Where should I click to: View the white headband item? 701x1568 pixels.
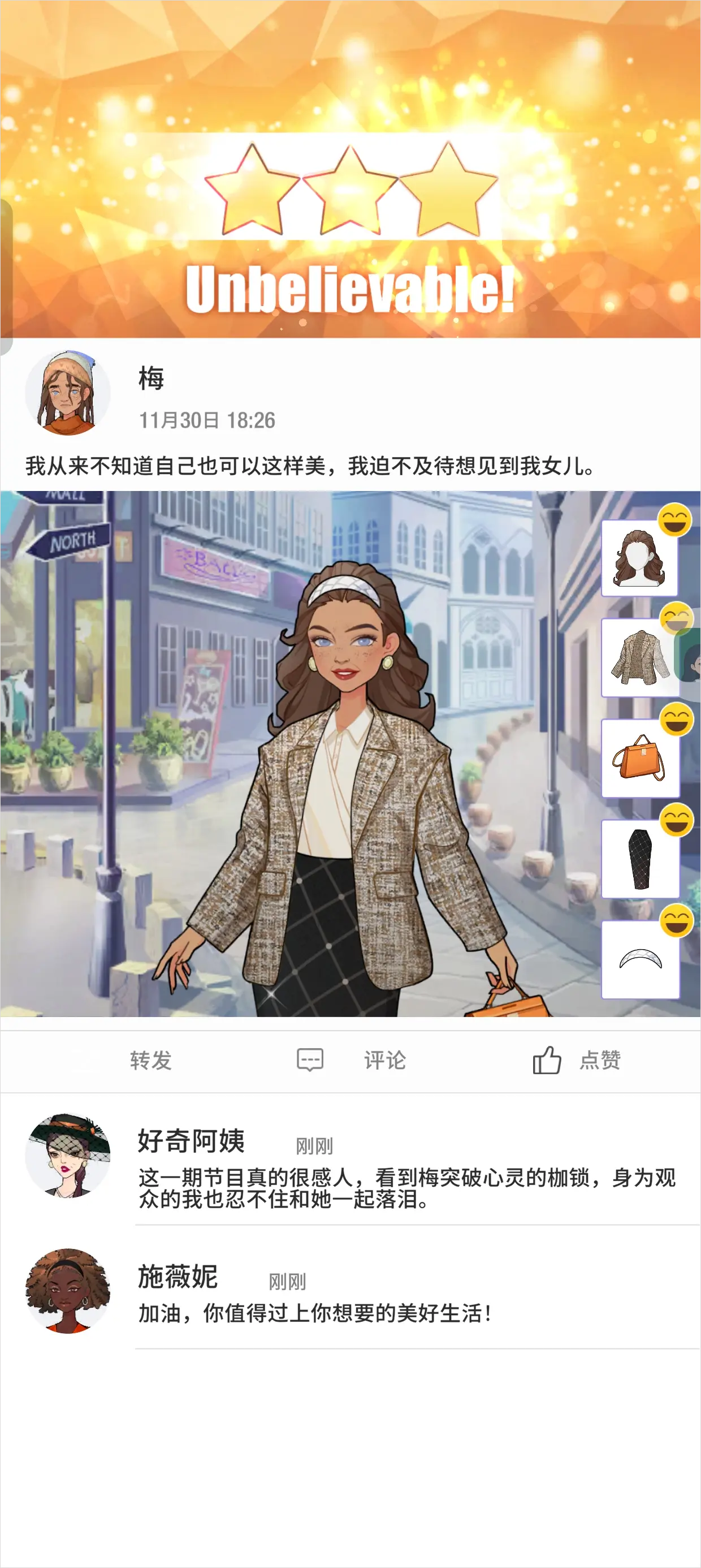pyautogui.click(x=639, y=959)
